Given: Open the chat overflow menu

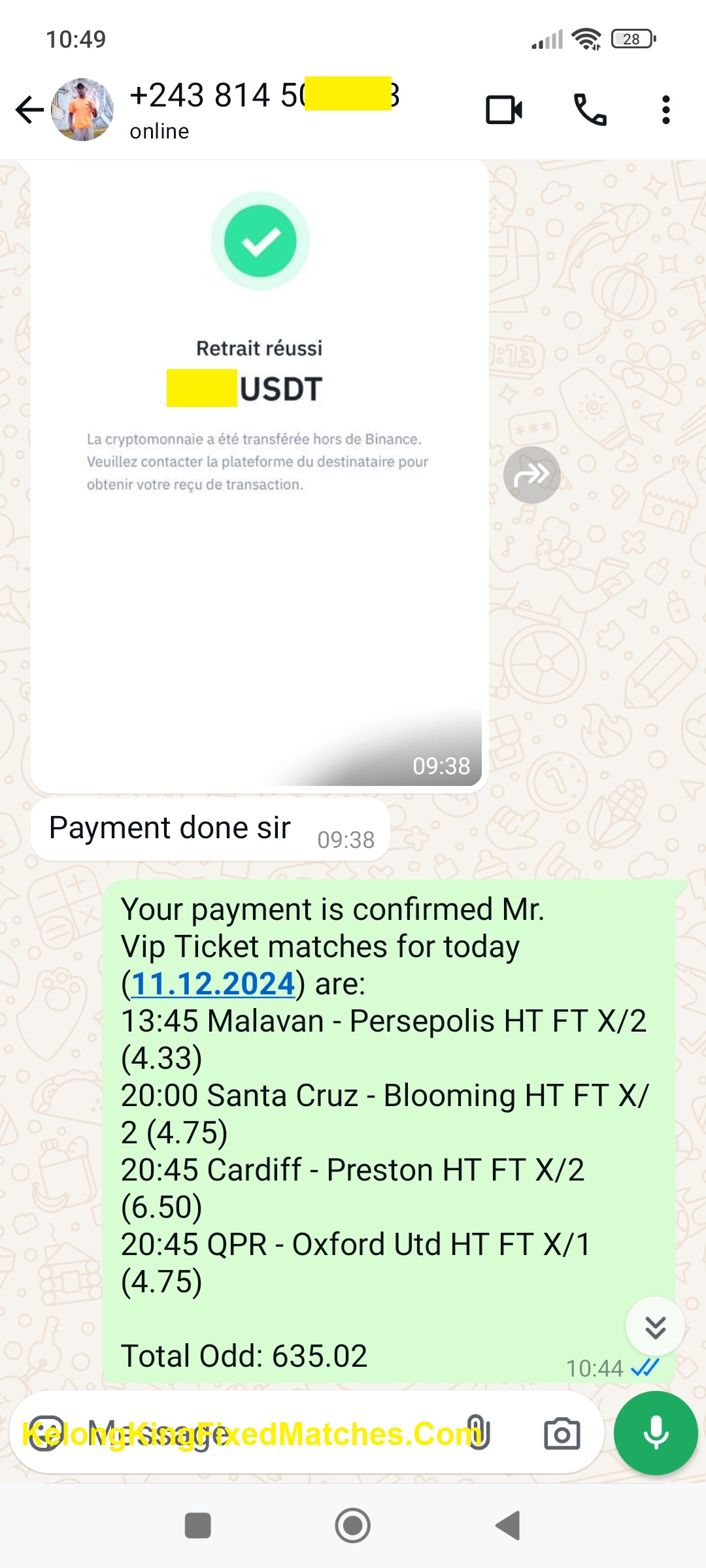Looking at the screenshot, I should (665, 110).
